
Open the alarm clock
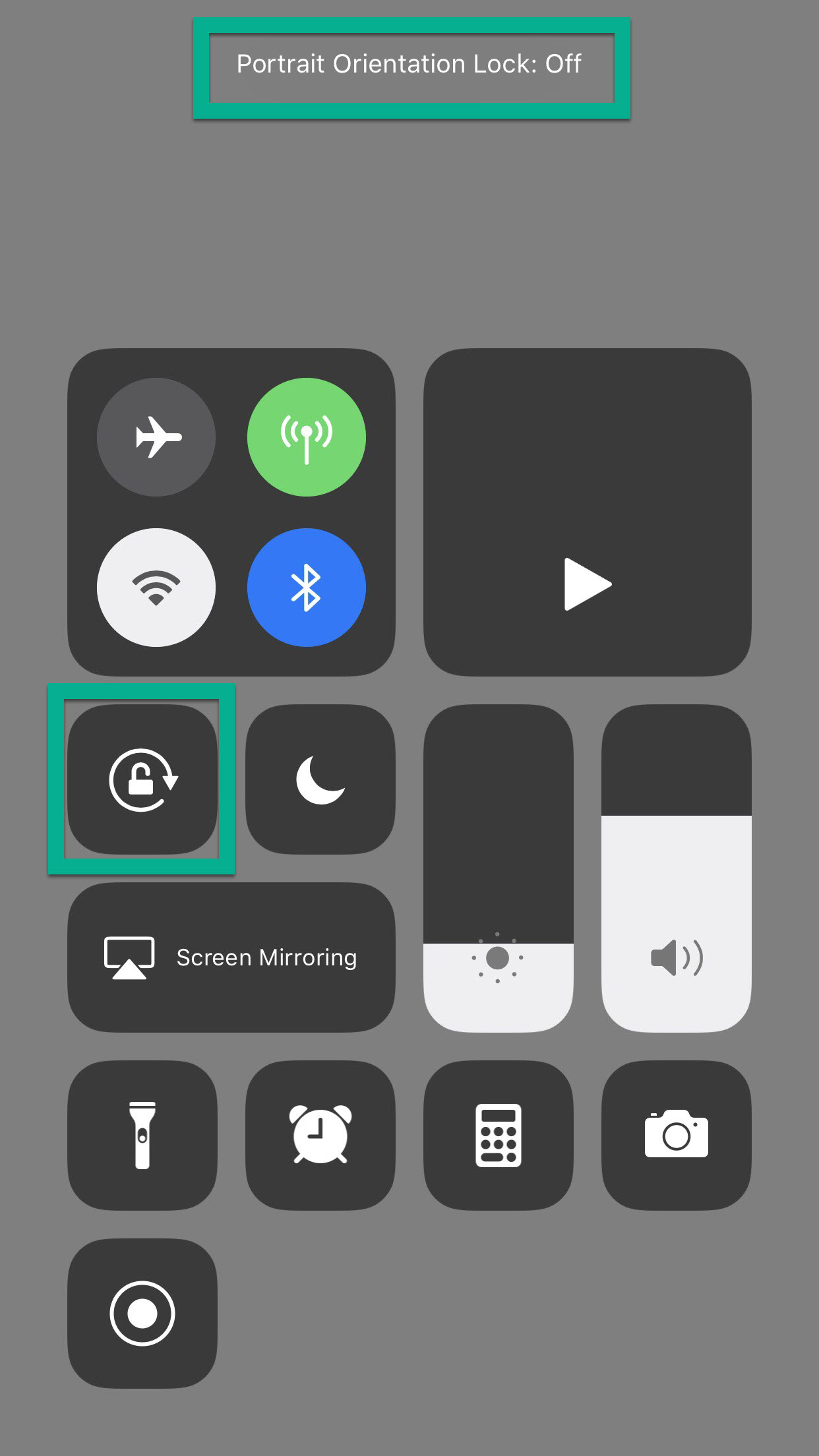(320, 1136)
